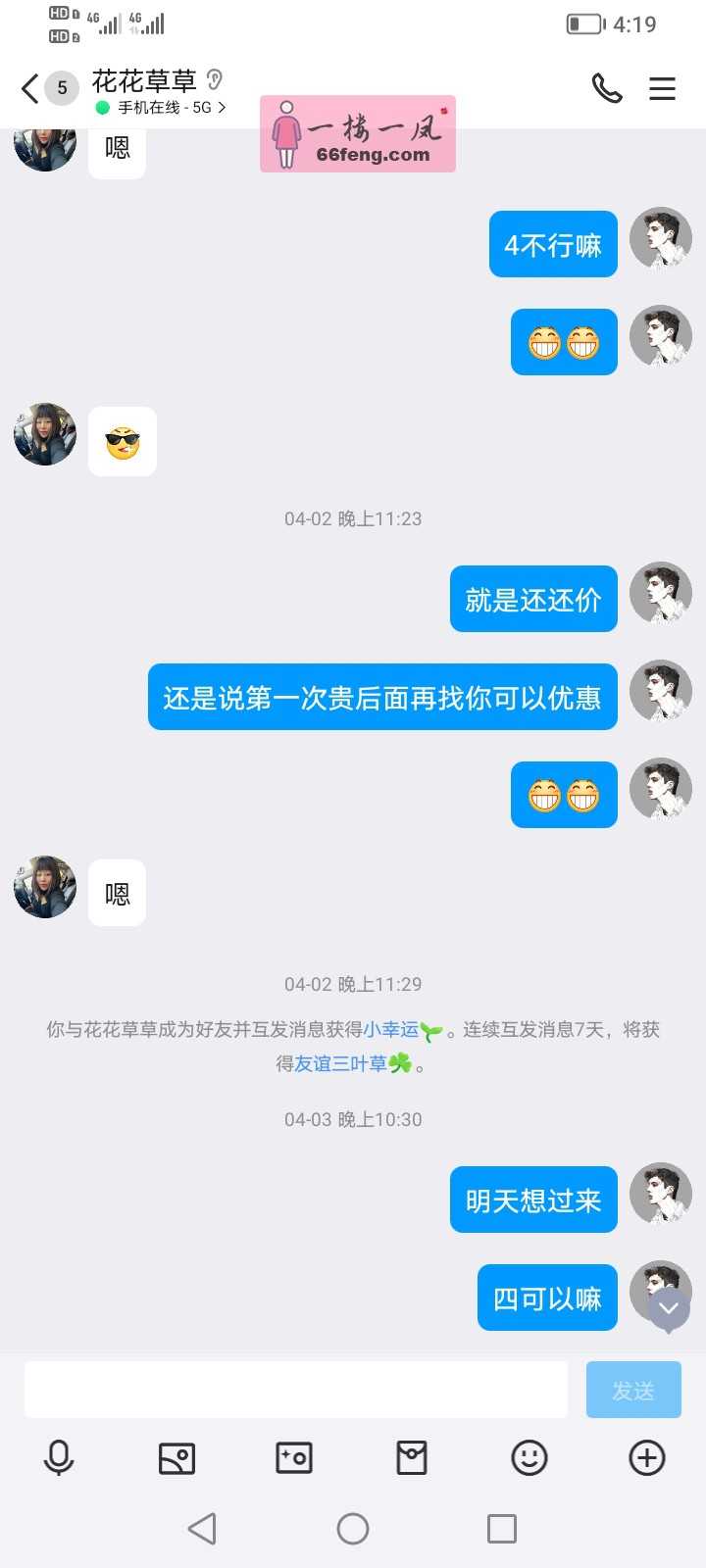The height and width of the screenshot is (1568, 706).
Task: Start a voice call with 花花草草
Action: [607, 89]
